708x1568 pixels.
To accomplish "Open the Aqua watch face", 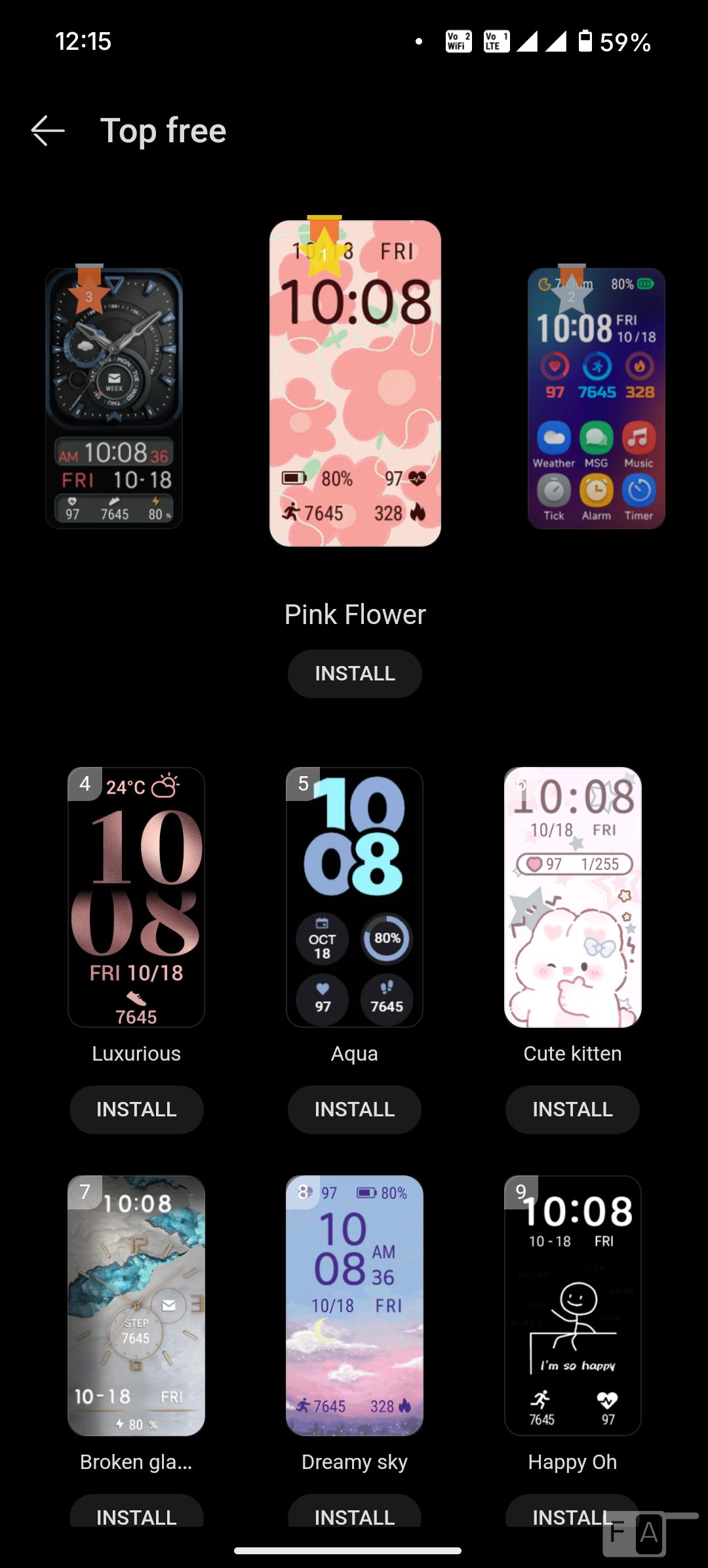I will point(355,897).
